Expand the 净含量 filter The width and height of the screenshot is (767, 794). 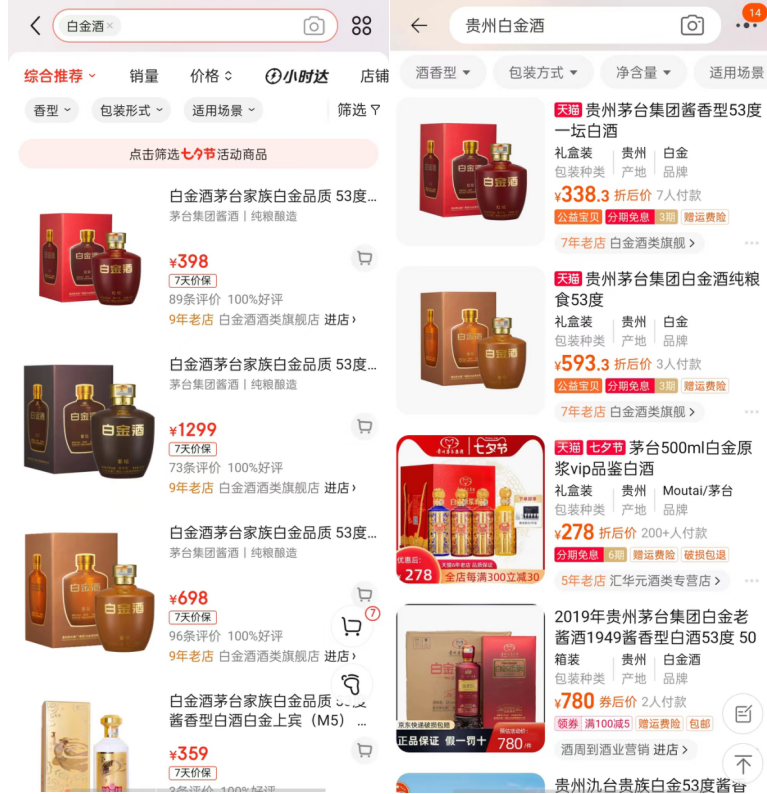coord(643,72)
